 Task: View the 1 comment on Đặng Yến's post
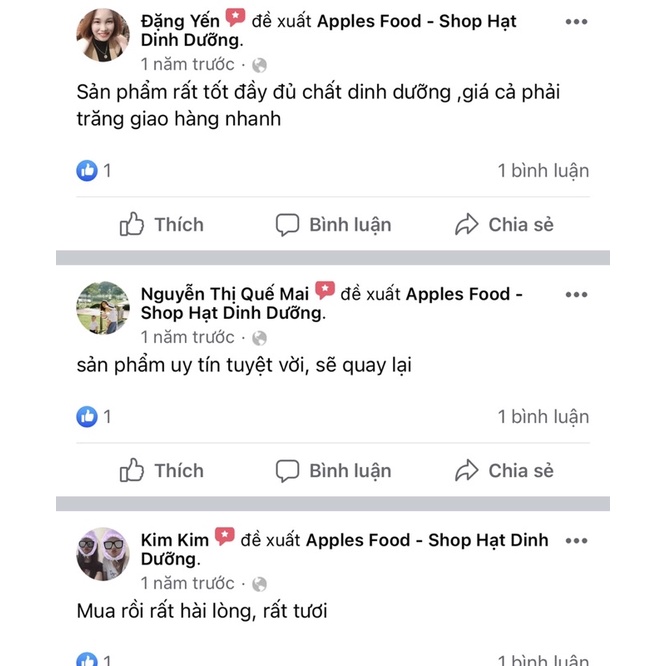click(543, 171)
